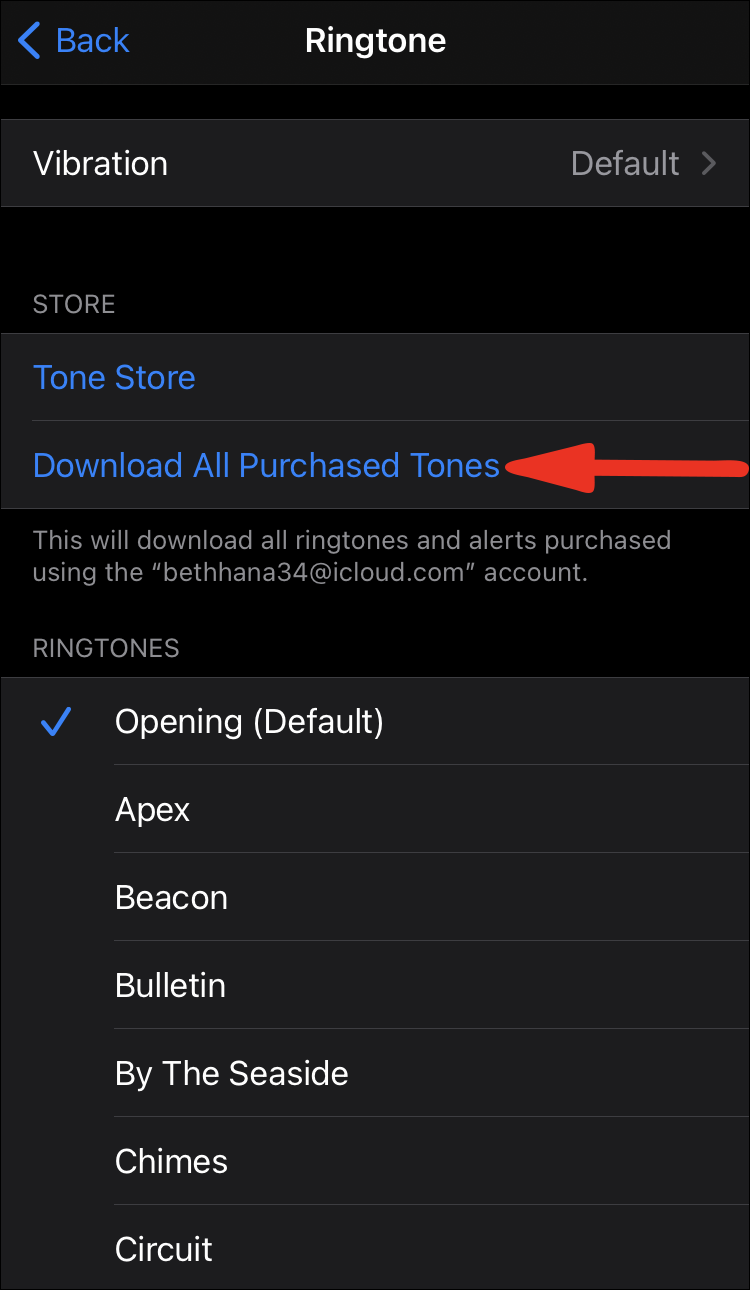The width and height of the screenshot is (750, 1290).
Task: Open the Vibration setting row
Action: pos(375,163)
